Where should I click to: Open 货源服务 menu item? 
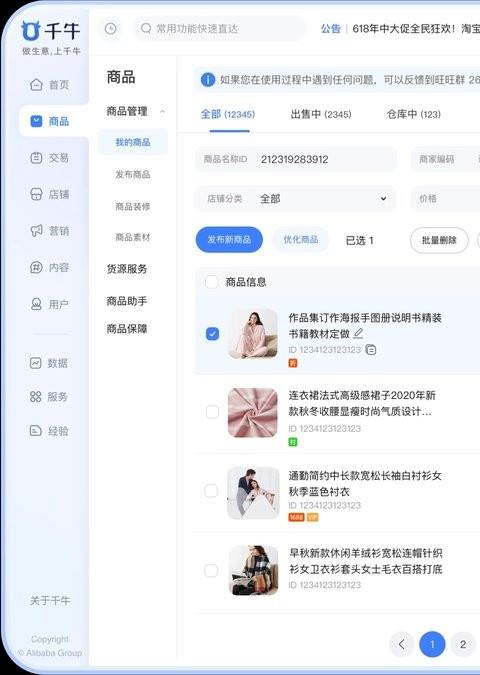[x=127, y=269]
